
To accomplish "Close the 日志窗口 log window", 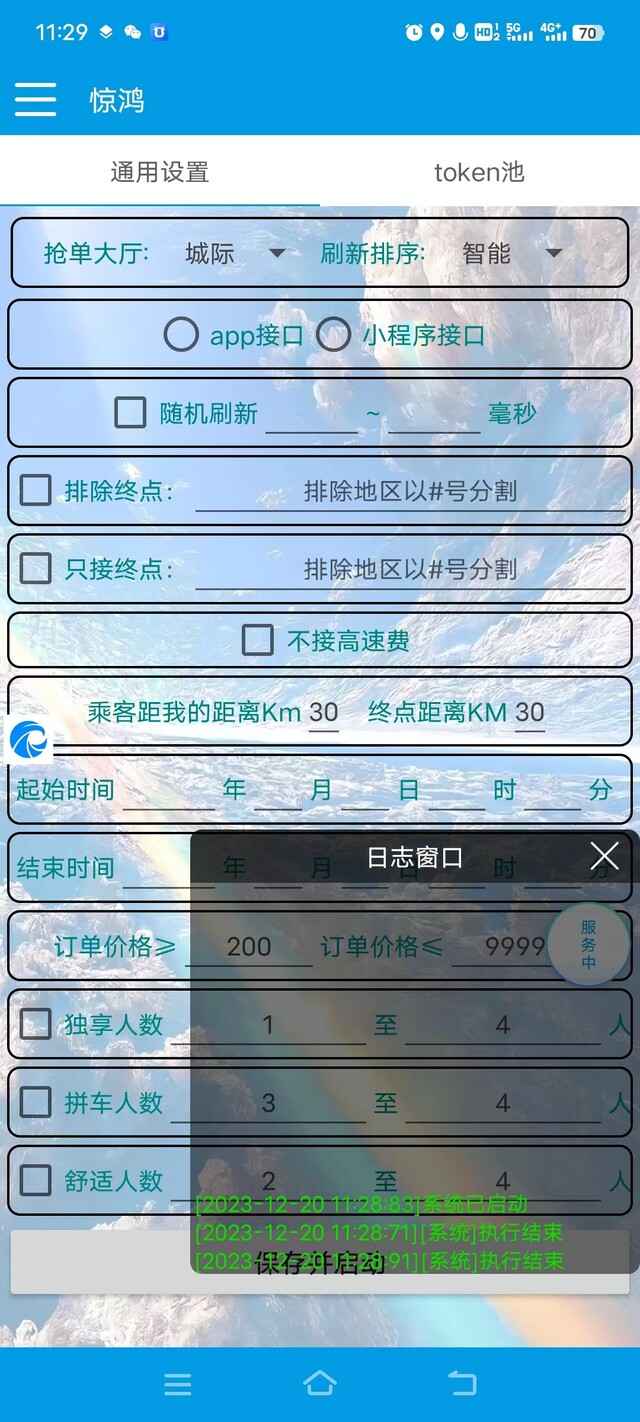I will pos(604,856).
